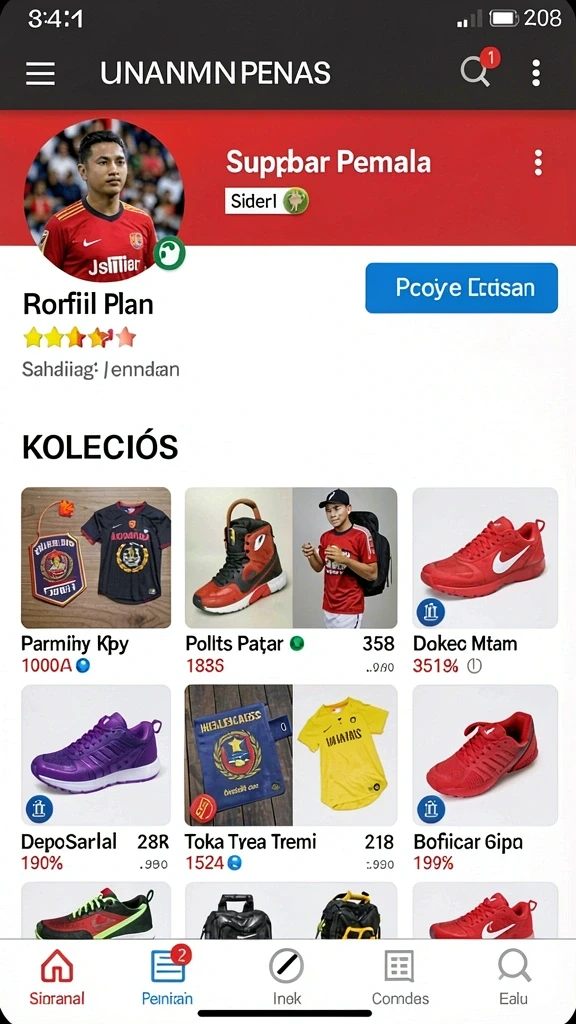Switch to the Sipranal home tab
Screen dimensions: 576x1024
pyautogui.click(x=57, y=977)
